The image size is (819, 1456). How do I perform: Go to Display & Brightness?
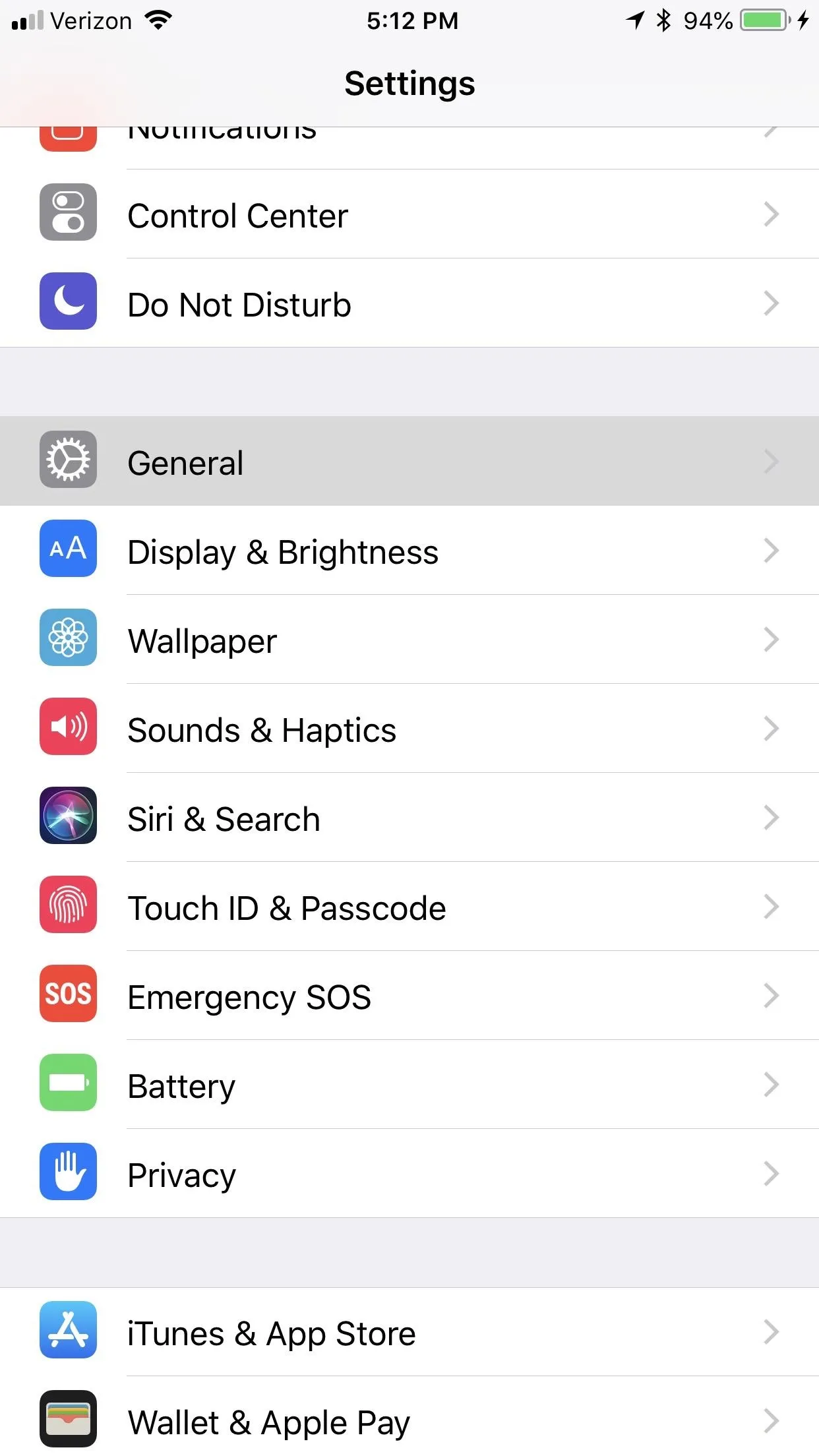coord(409,551)
